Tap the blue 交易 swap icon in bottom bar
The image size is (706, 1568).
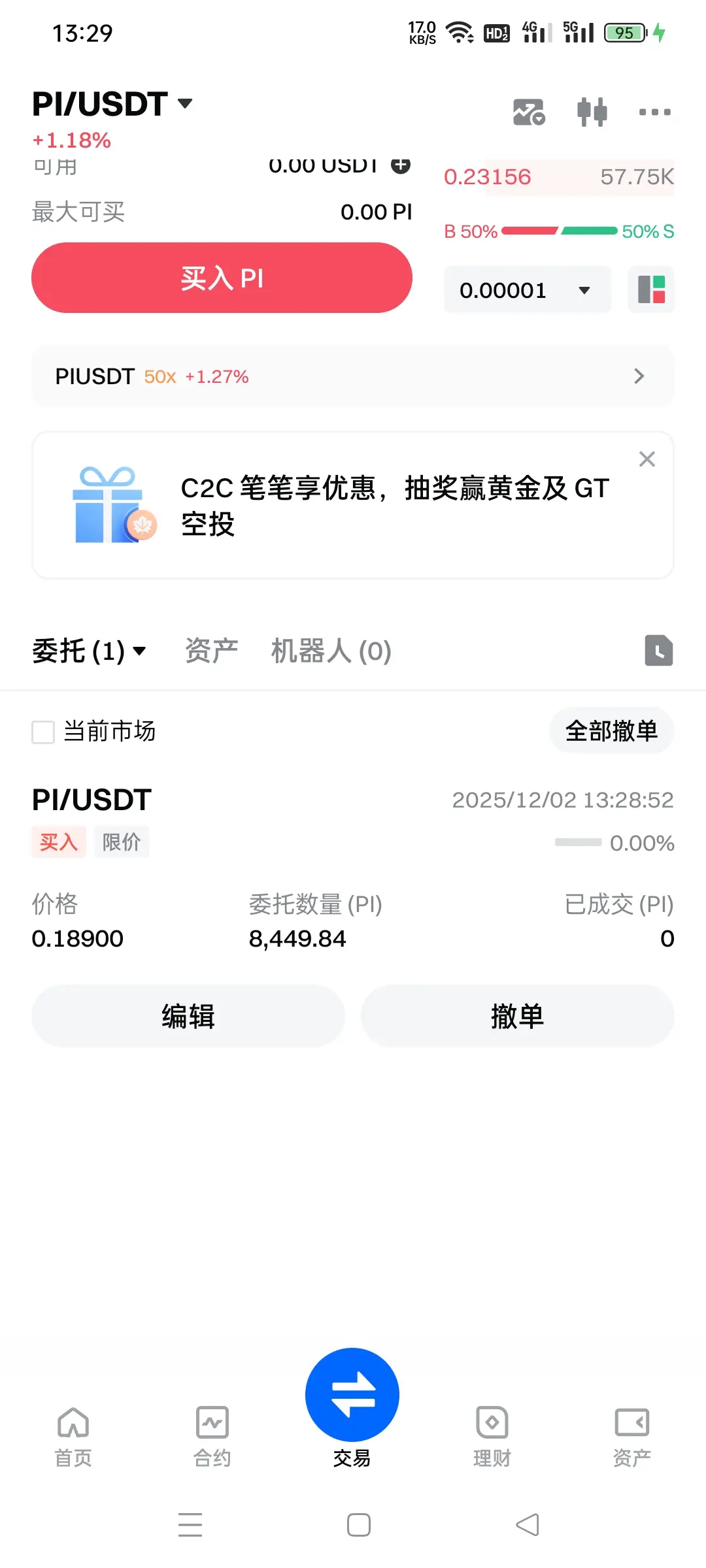tap(352, 1394)
